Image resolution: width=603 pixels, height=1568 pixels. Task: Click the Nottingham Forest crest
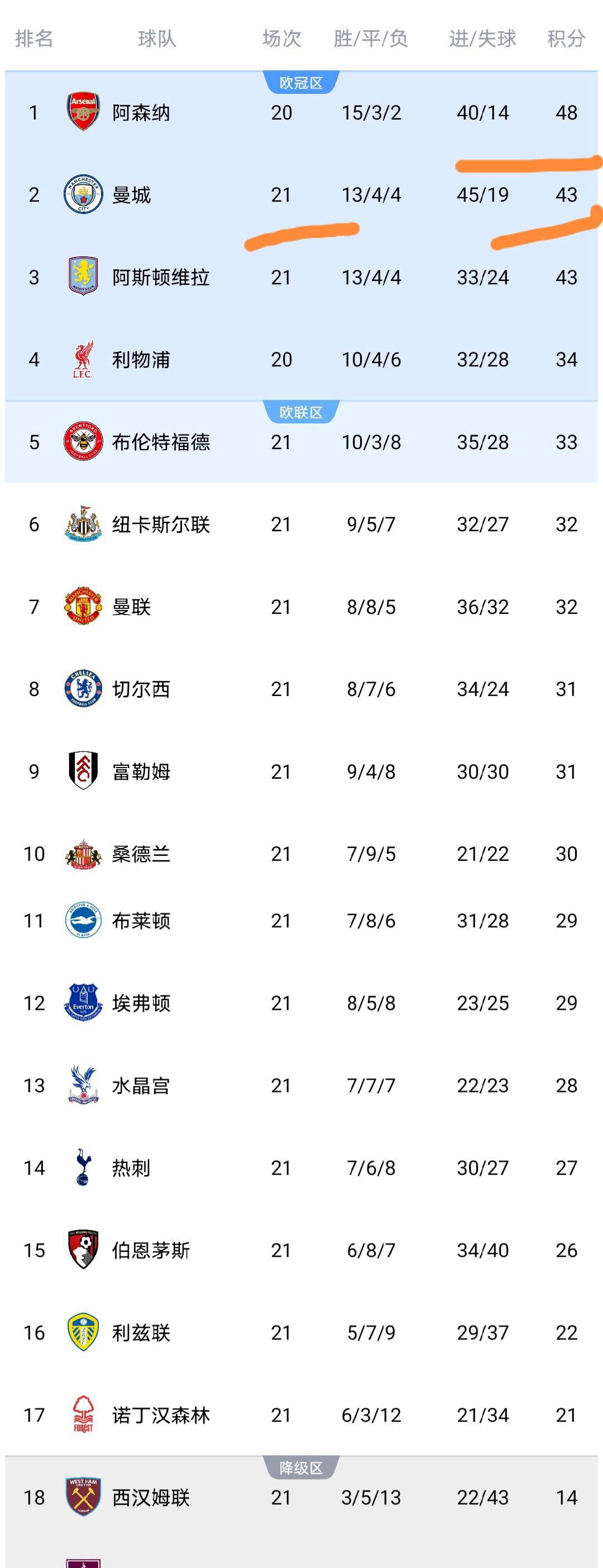coord(83,1414)
